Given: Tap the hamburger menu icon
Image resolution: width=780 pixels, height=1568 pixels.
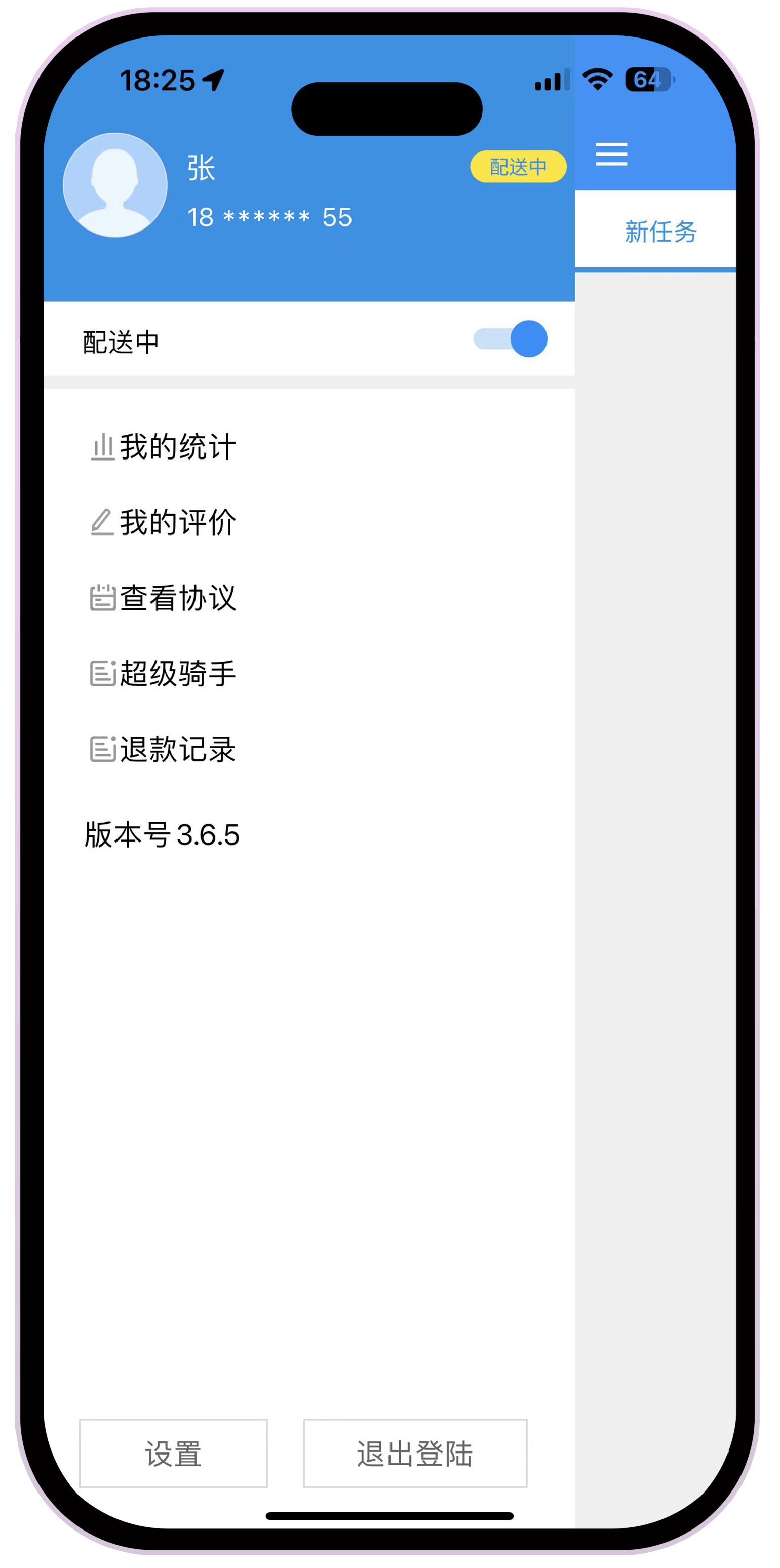Looking at the screenshot, I should click(x=611, y=154).
